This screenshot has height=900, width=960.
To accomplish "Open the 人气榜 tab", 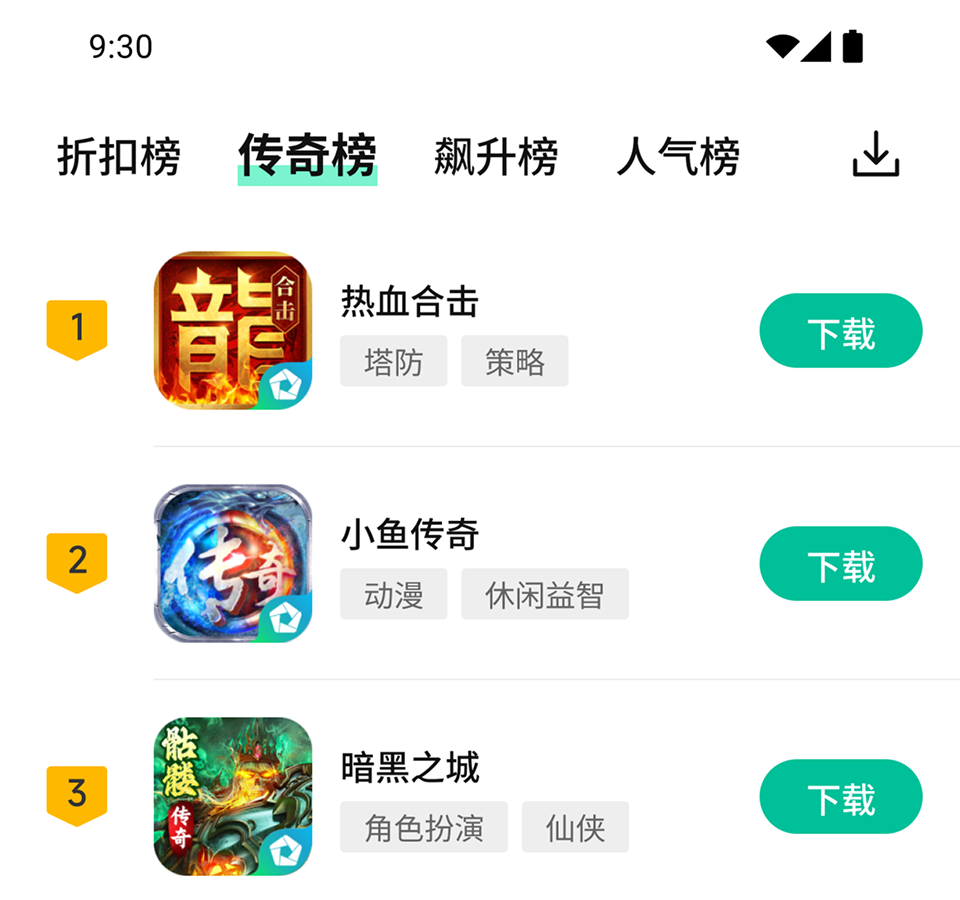I will click(x=678, y=157).
